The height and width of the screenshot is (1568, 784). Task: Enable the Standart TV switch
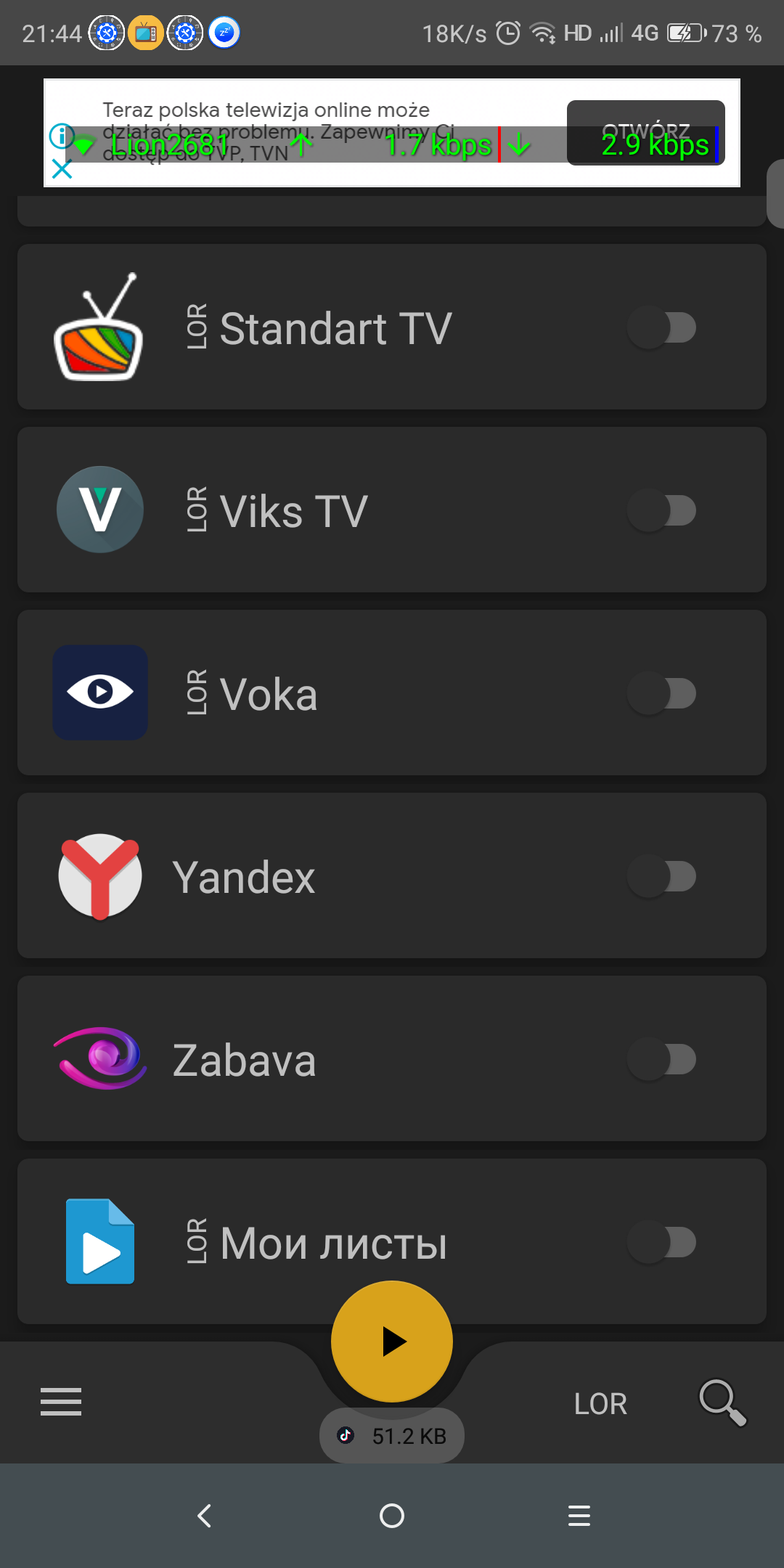coord(662,327)
